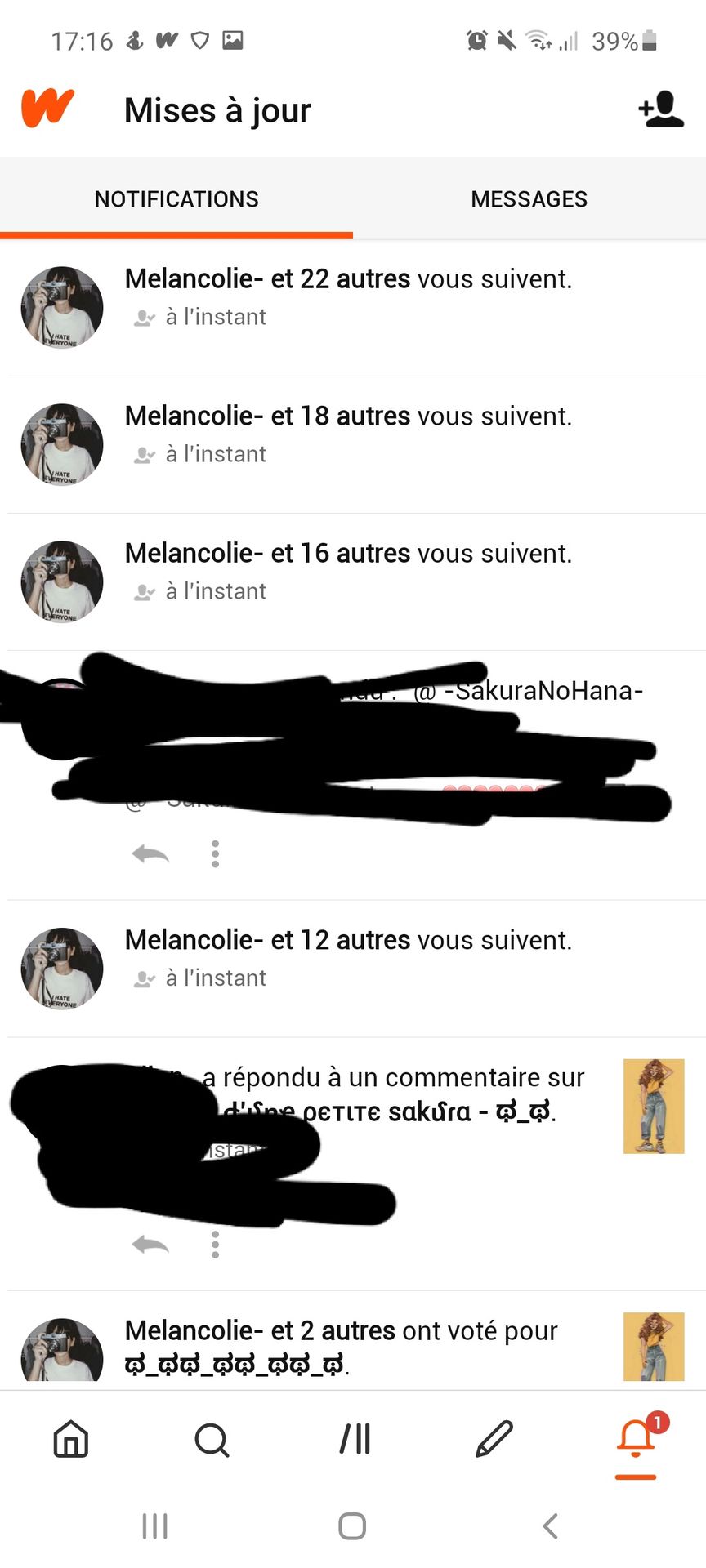This screenshot has width=706, height=1568.
Task: Open more options on the -SakuraNoHana- comment
Action: coord(215,854)
